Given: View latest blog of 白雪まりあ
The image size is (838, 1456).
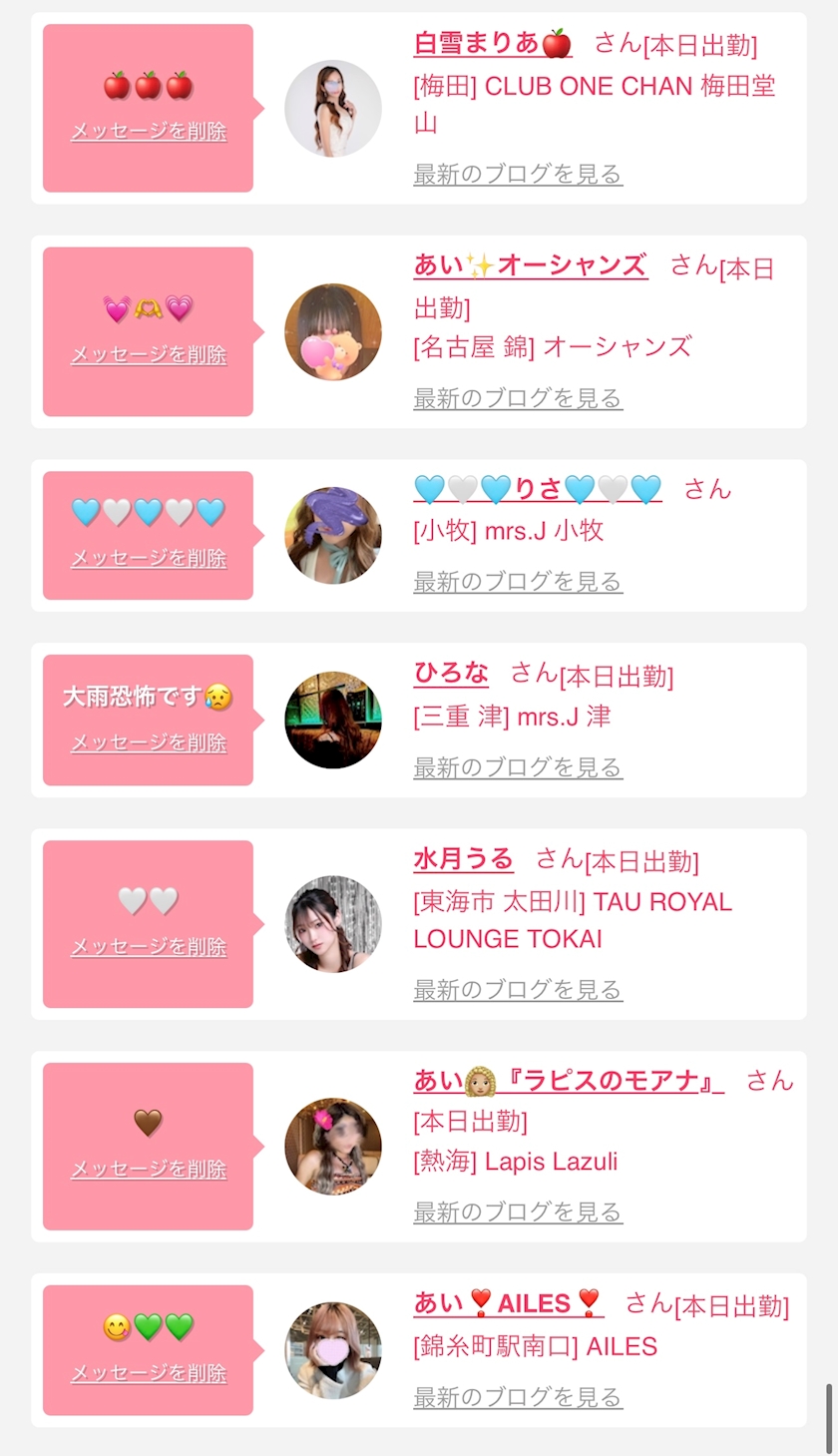Looking at the screenshot, I should (x=518, y=174).
